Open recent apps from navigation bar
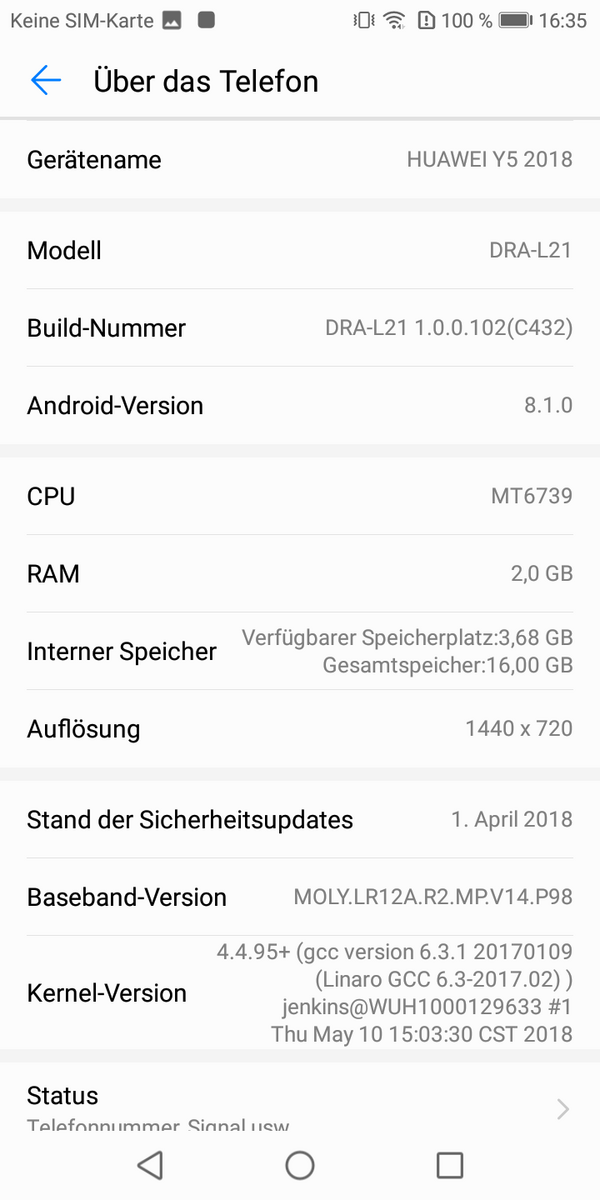The height and width of the screenshot is (1200, 600). [450, 1165]
